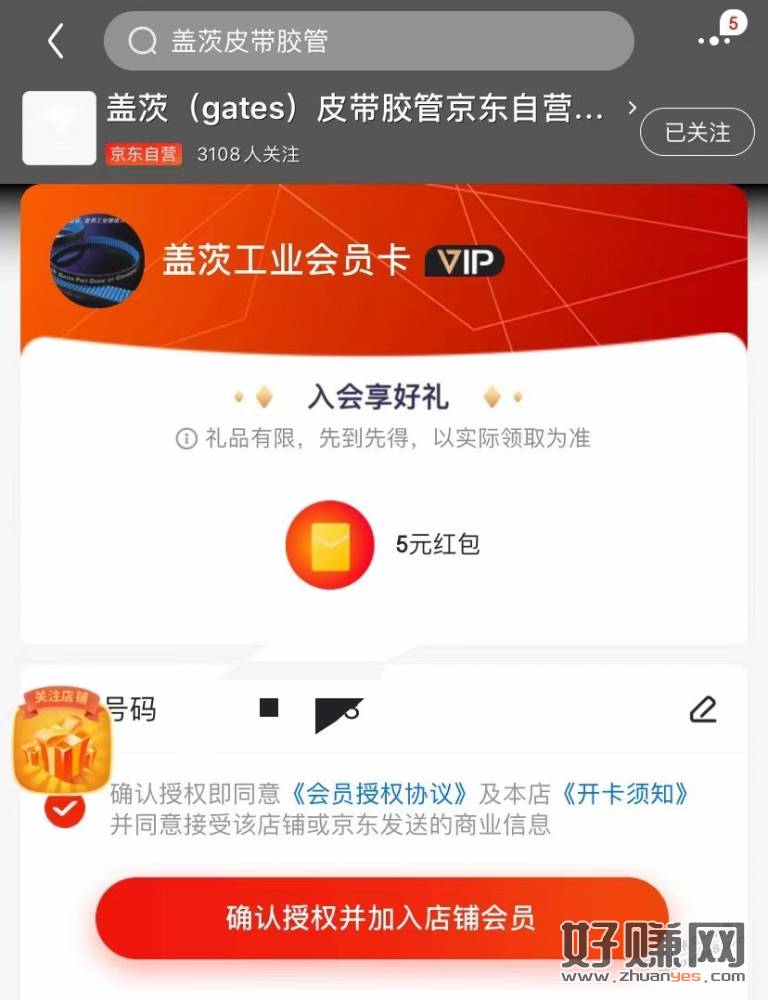Open the three-dot overflow menu

click(x=714, y=39)
